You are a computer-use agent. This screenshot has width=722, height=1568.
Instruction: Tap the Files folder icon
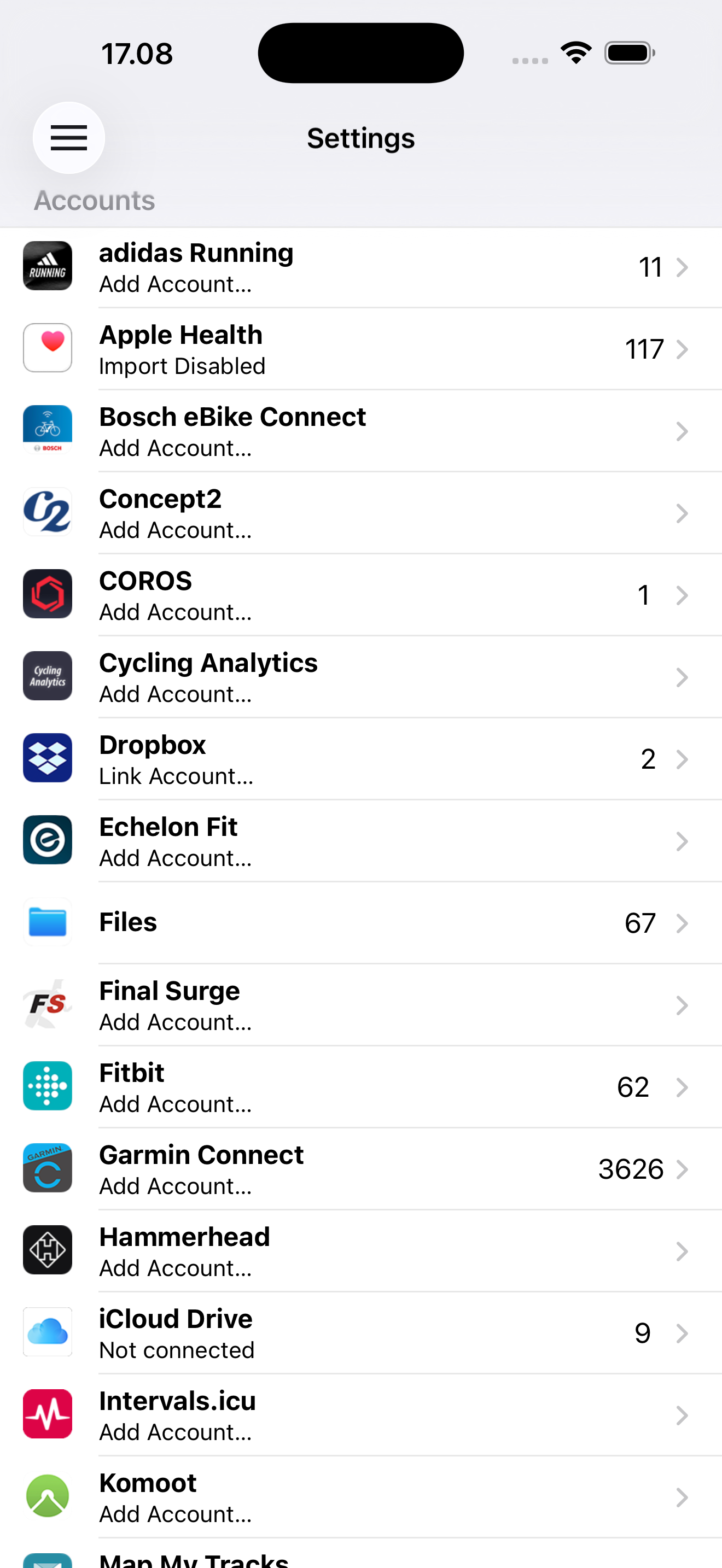coord(47,922)
